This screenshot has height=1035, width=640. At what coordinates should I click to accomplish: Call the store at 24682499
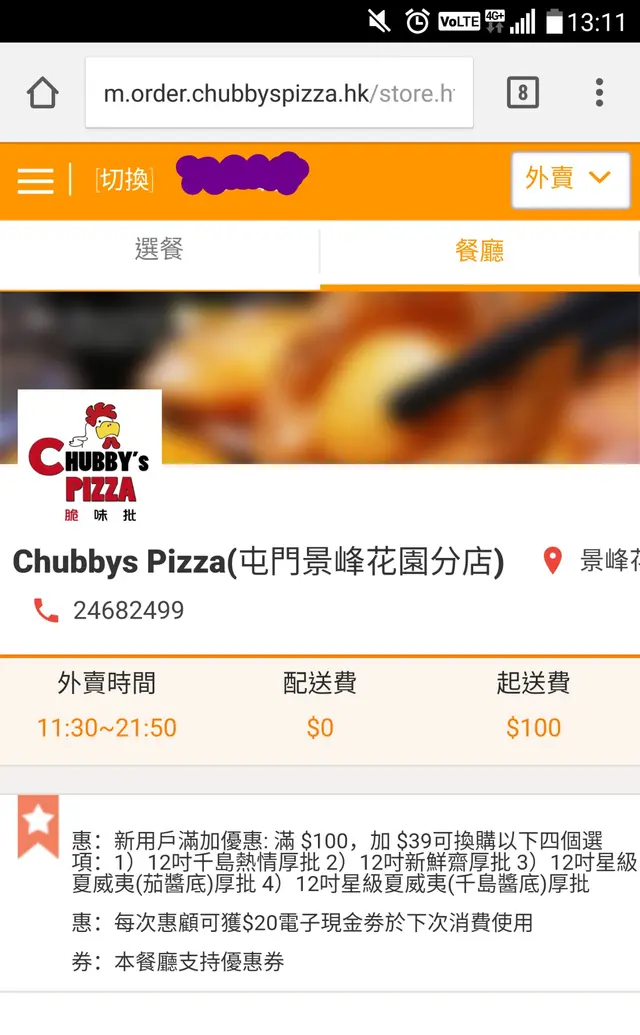pyautogui.click(x=110, y=610)
